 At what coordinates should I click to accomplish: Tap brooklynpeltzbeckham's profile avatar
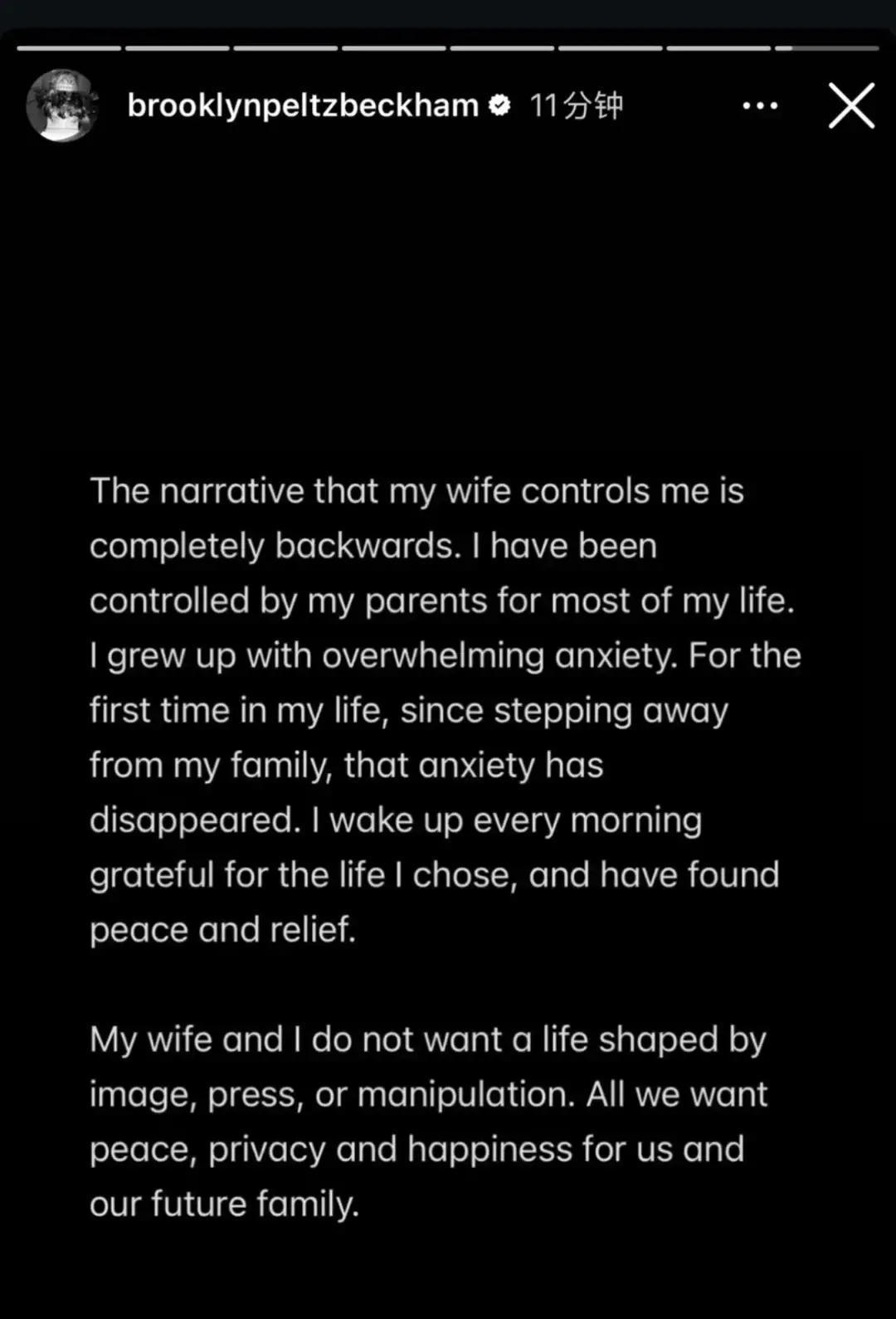tap(61, 105)
